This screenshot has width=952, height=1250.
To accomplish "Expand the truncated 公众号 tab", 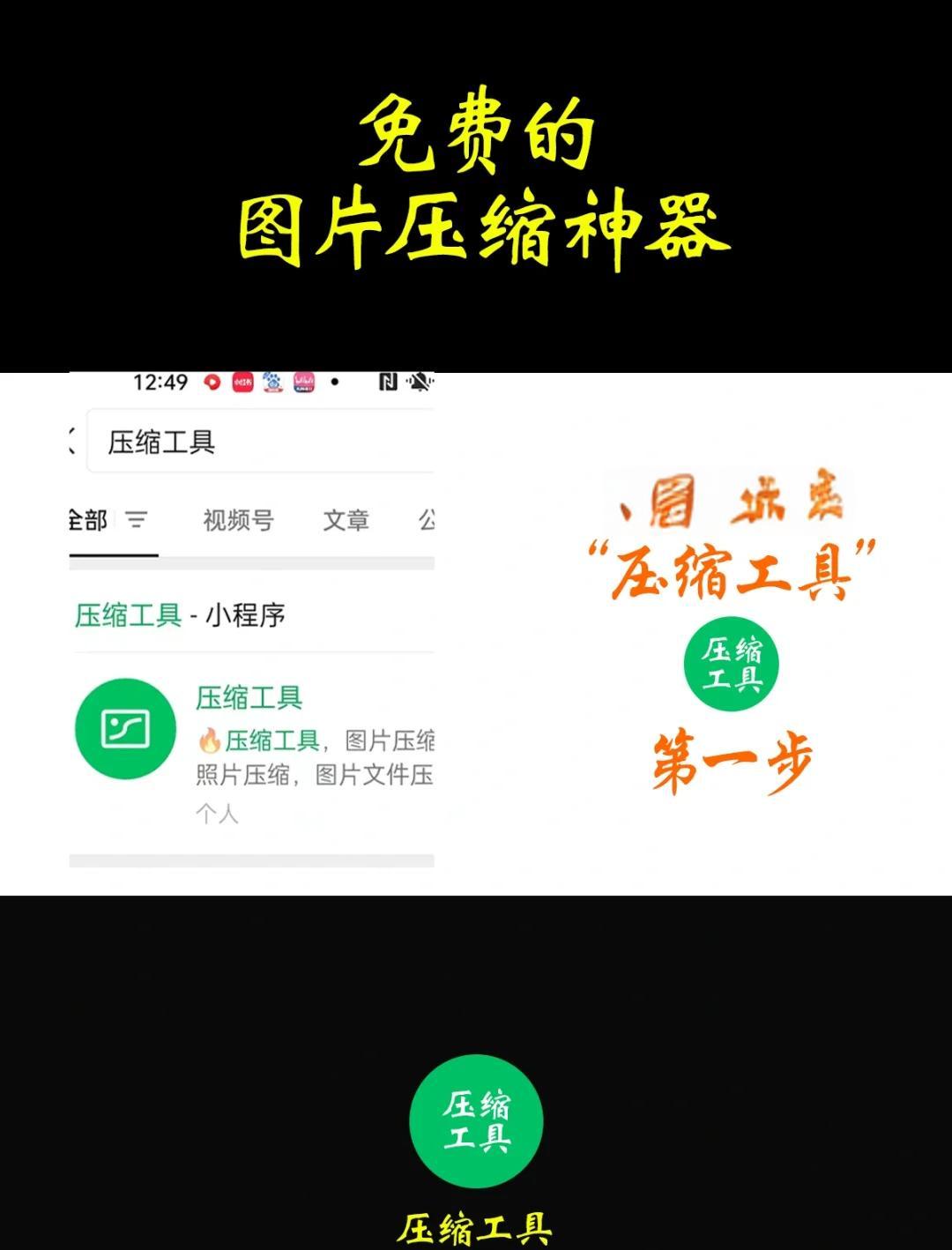I will [427, 520].
